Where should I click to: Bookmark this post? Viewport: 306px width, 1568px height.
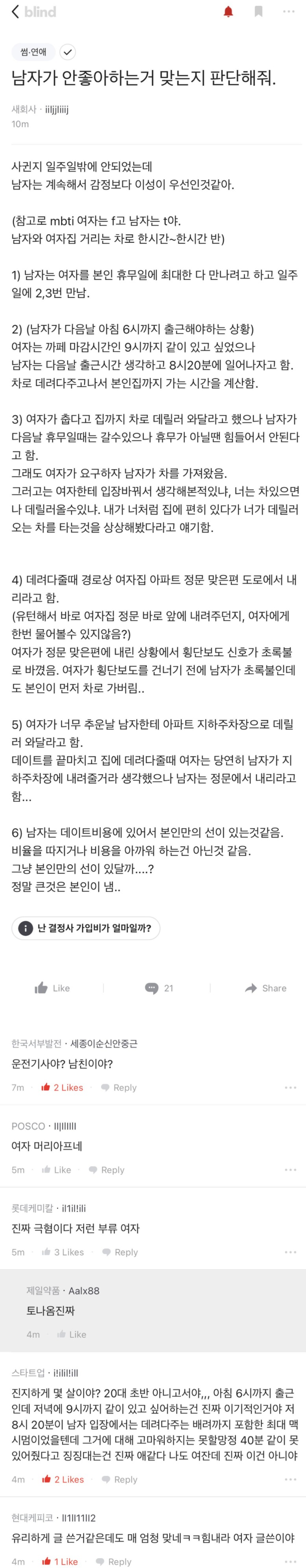(258, 11)
